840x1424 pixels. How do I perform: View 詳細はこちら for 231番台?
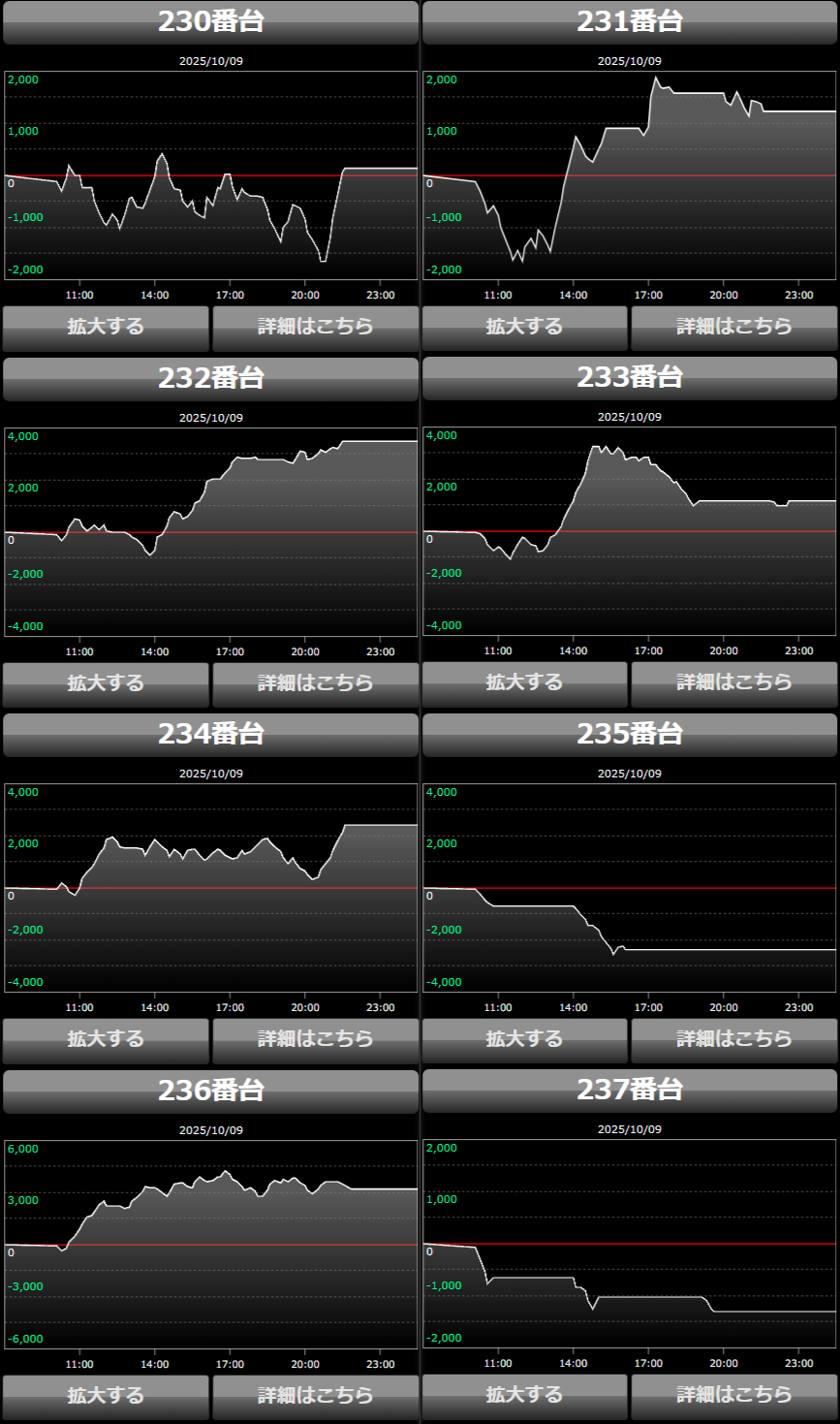[733, 328]
